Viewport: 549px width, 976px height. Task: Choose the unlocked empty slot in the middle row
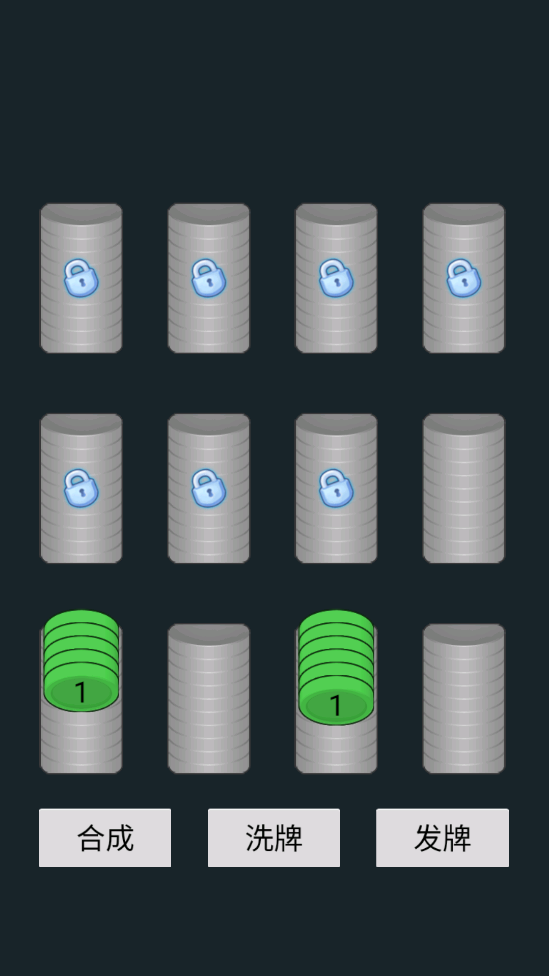(464, 488)
